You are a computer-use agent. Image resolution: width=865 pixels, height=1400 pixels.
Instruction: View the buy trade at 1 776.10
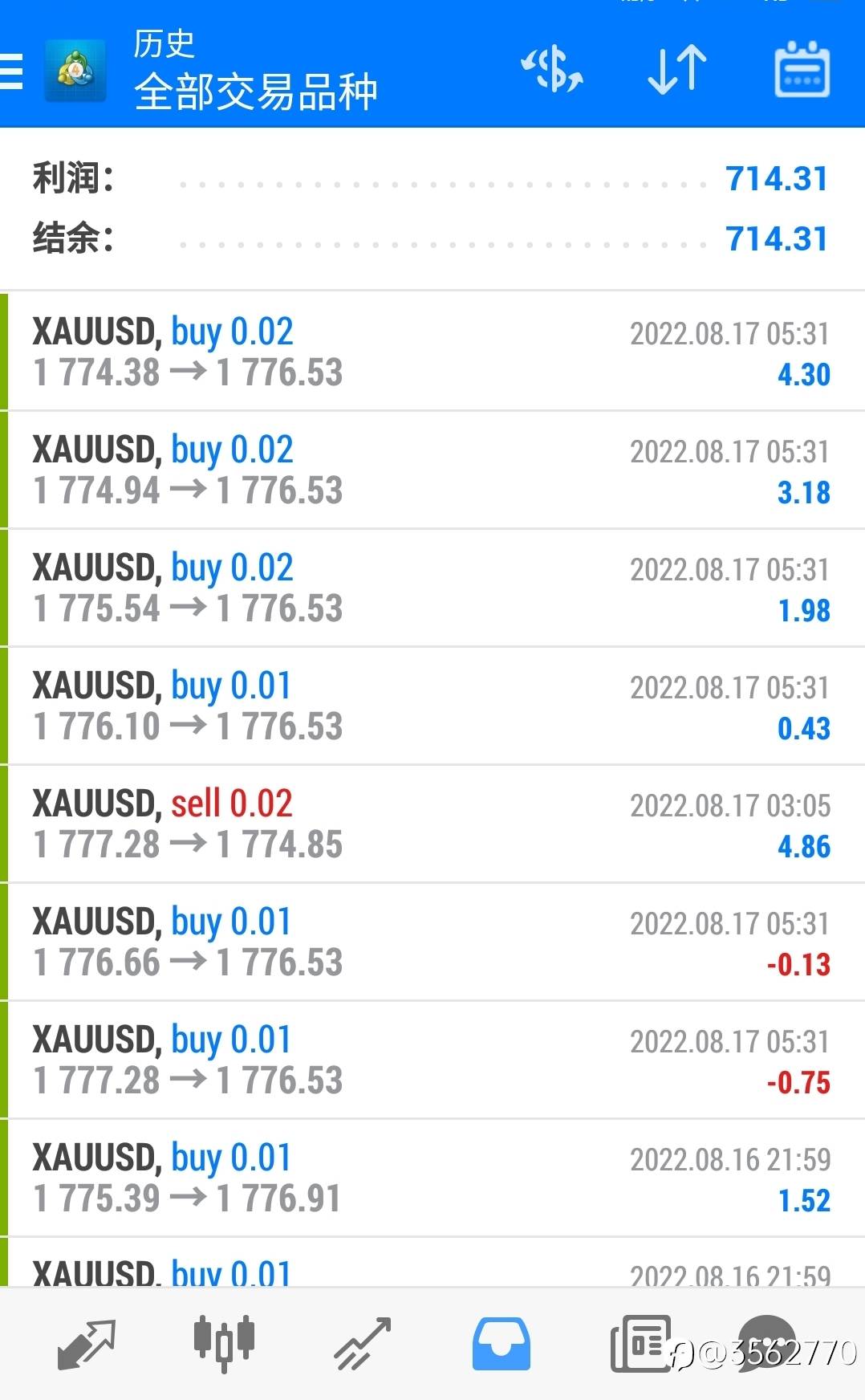pyautogui.click(x=433, y=706)
